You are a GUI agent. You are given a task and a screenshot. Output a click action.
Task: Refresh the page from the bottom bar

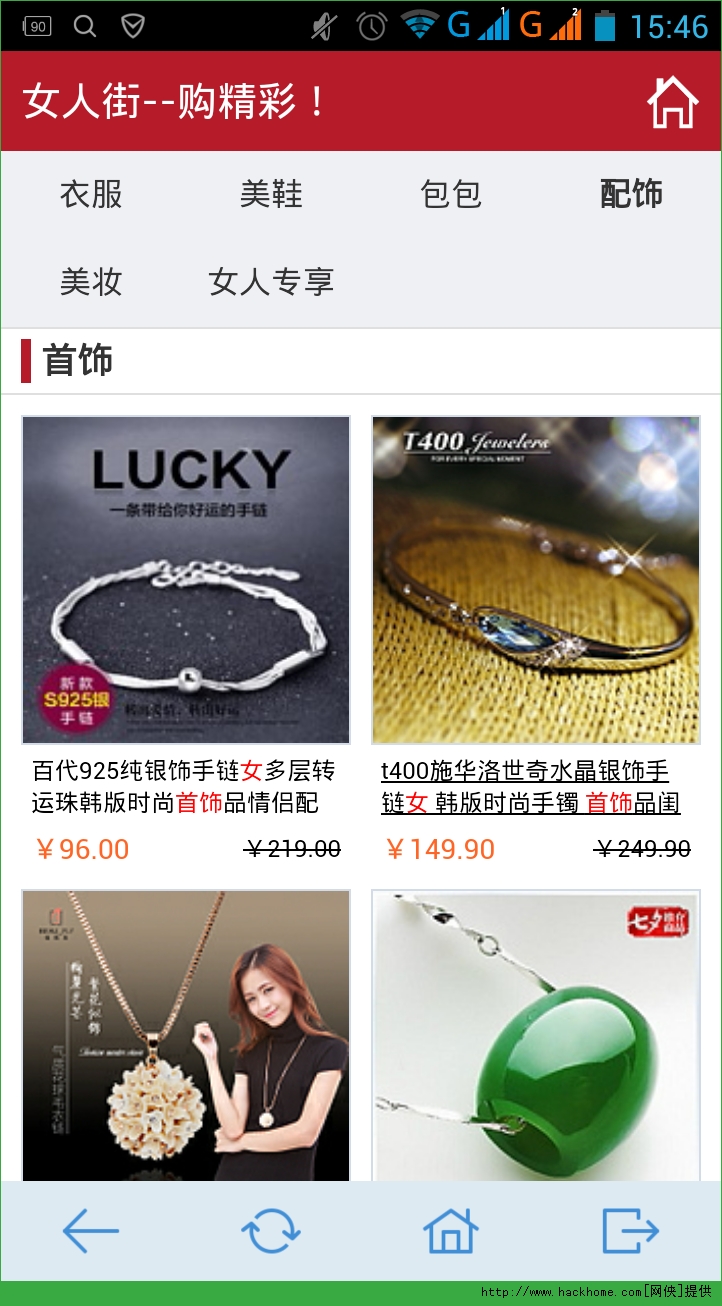click(x=270, y=1231)
